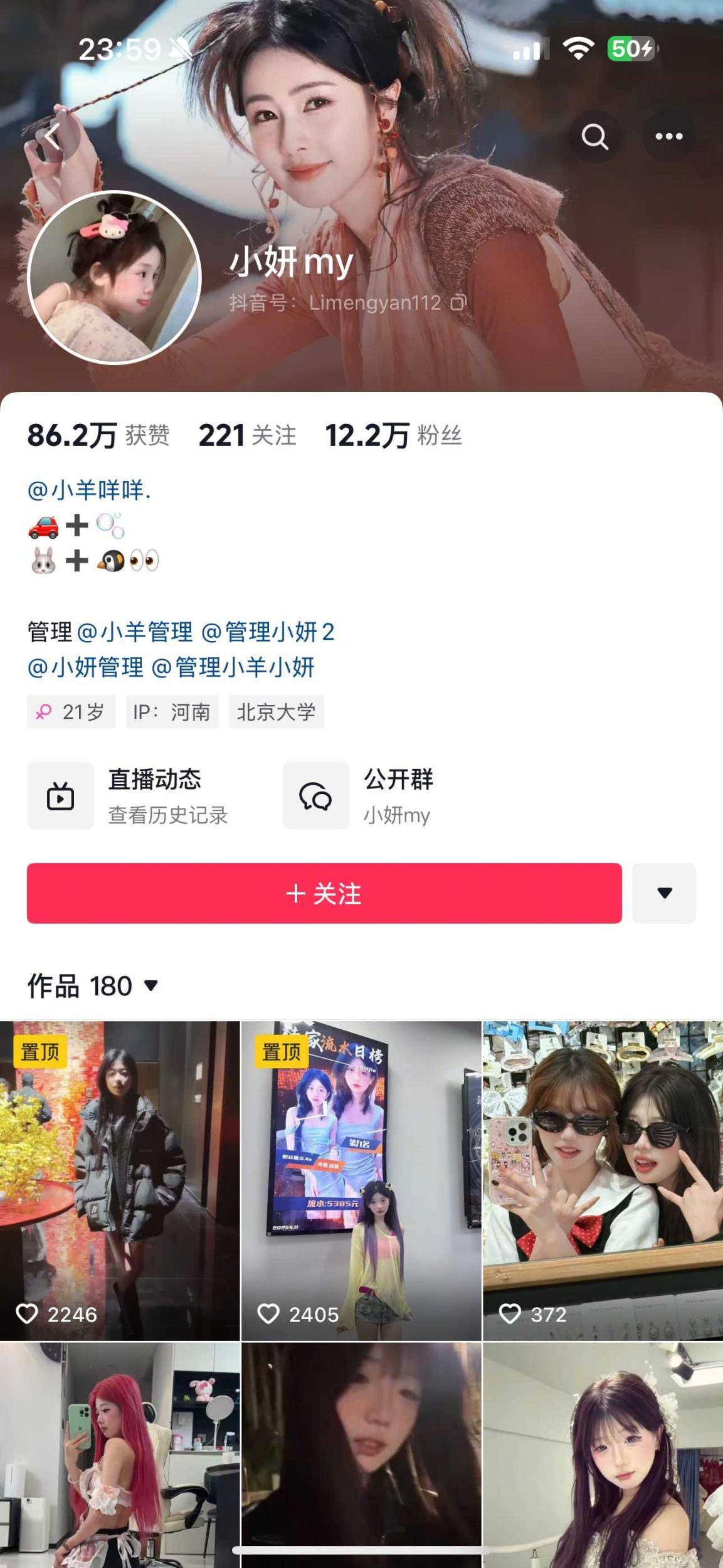Screen dimensions: 723x1568
Task: Open the 粉丝 (followers) tab
Action: click(394, 437)
